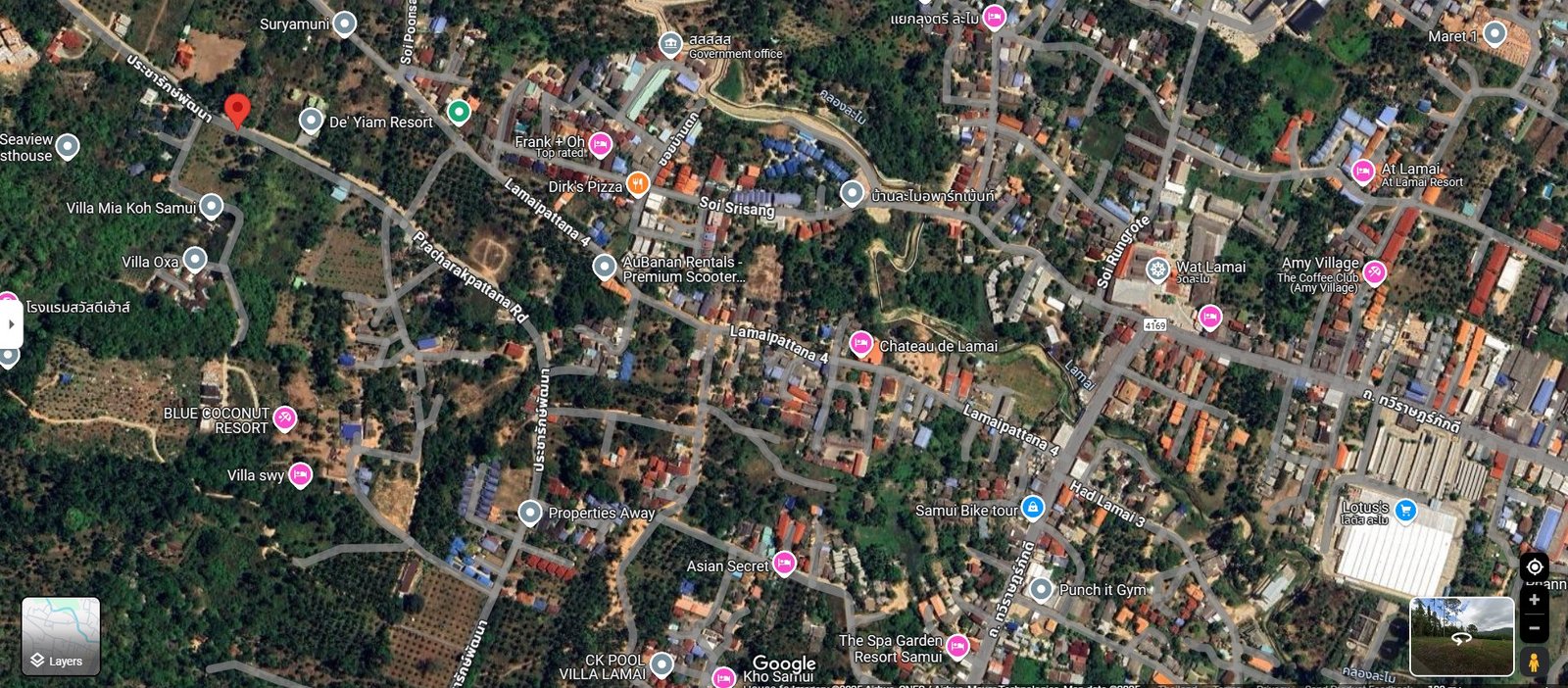Viewport: 1568px width, 688px height.
Task: Open the De' Yiam Resort place marker
Action: (311, 121)
